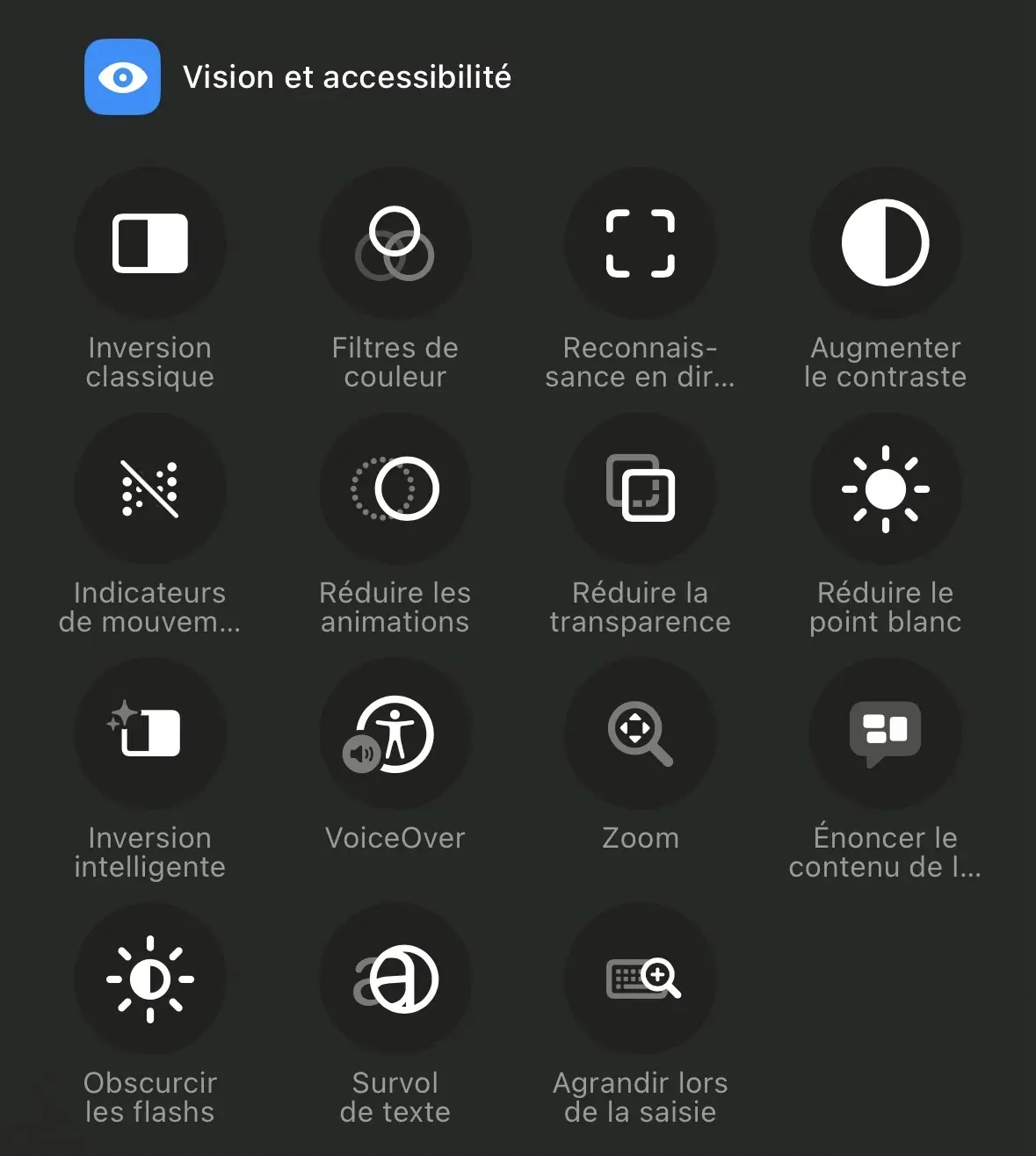Enable Augmenter le contraste
The height and width of the screenshot is (1156, 1036).
[x=886, y=243]
